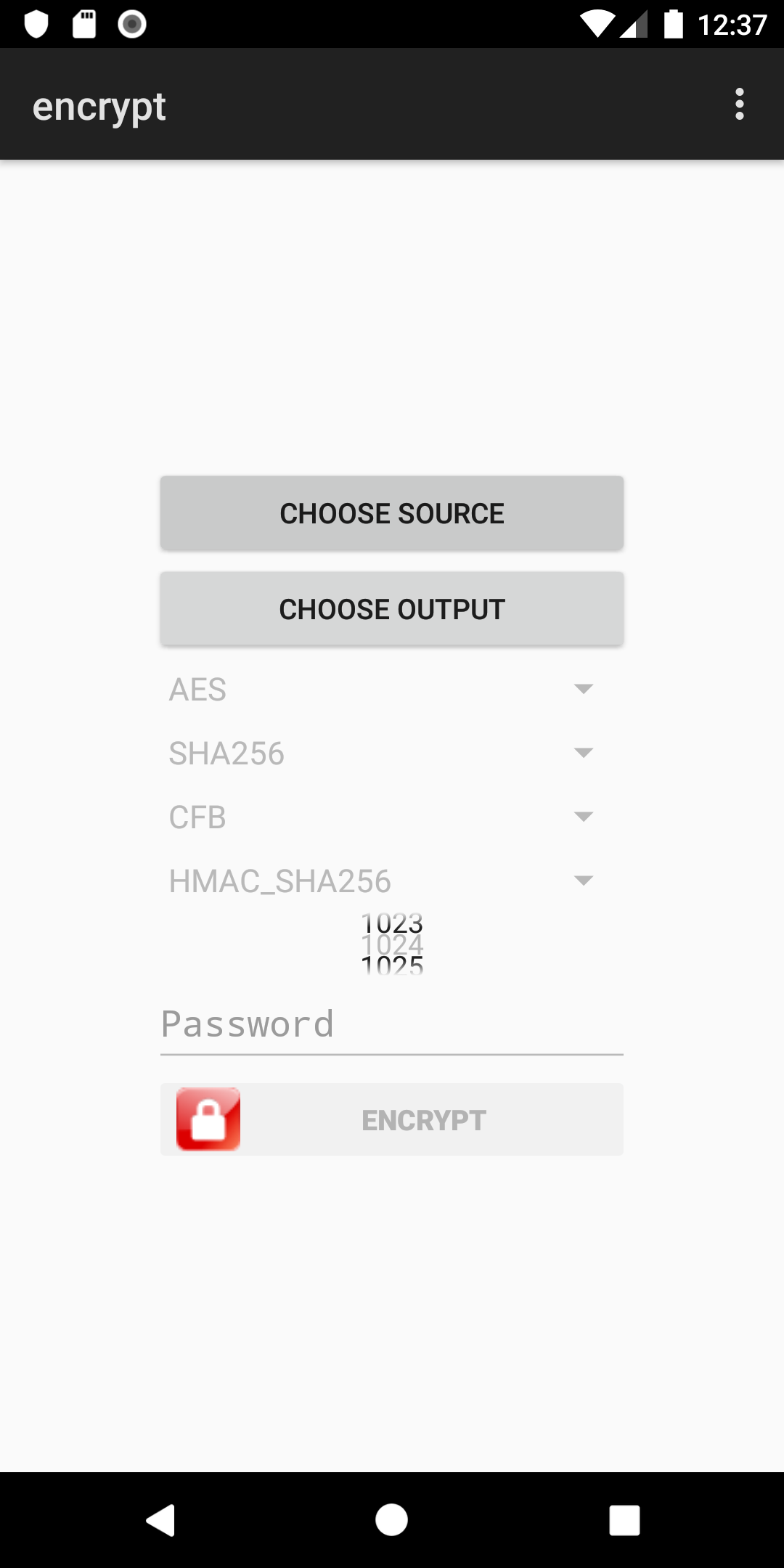Tap the Choose Source button
784x1568 pixels.
392,513
